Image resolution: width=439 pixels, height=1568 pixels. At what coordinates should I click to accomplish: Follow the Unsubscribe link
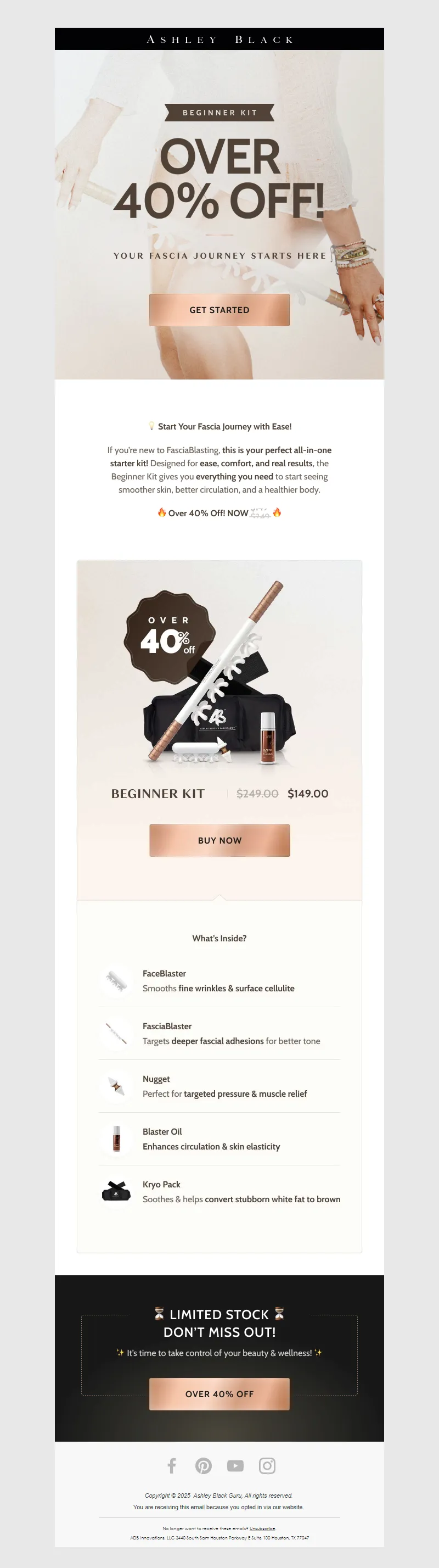point(262,1528)
